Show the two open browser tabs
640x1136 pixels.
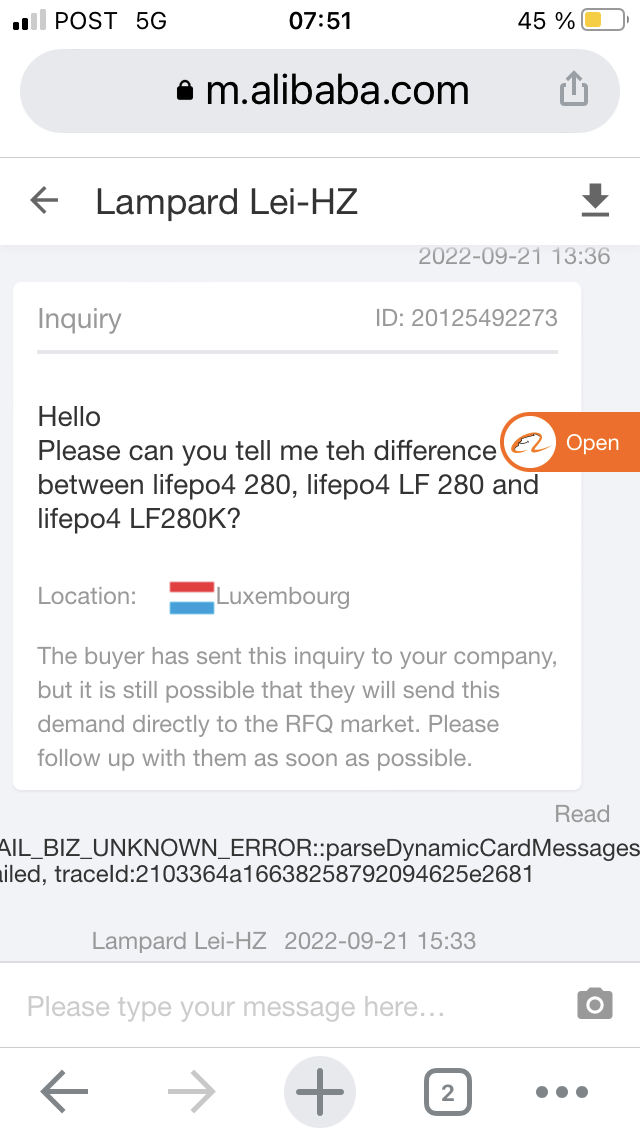click(x=447, y=1092)
